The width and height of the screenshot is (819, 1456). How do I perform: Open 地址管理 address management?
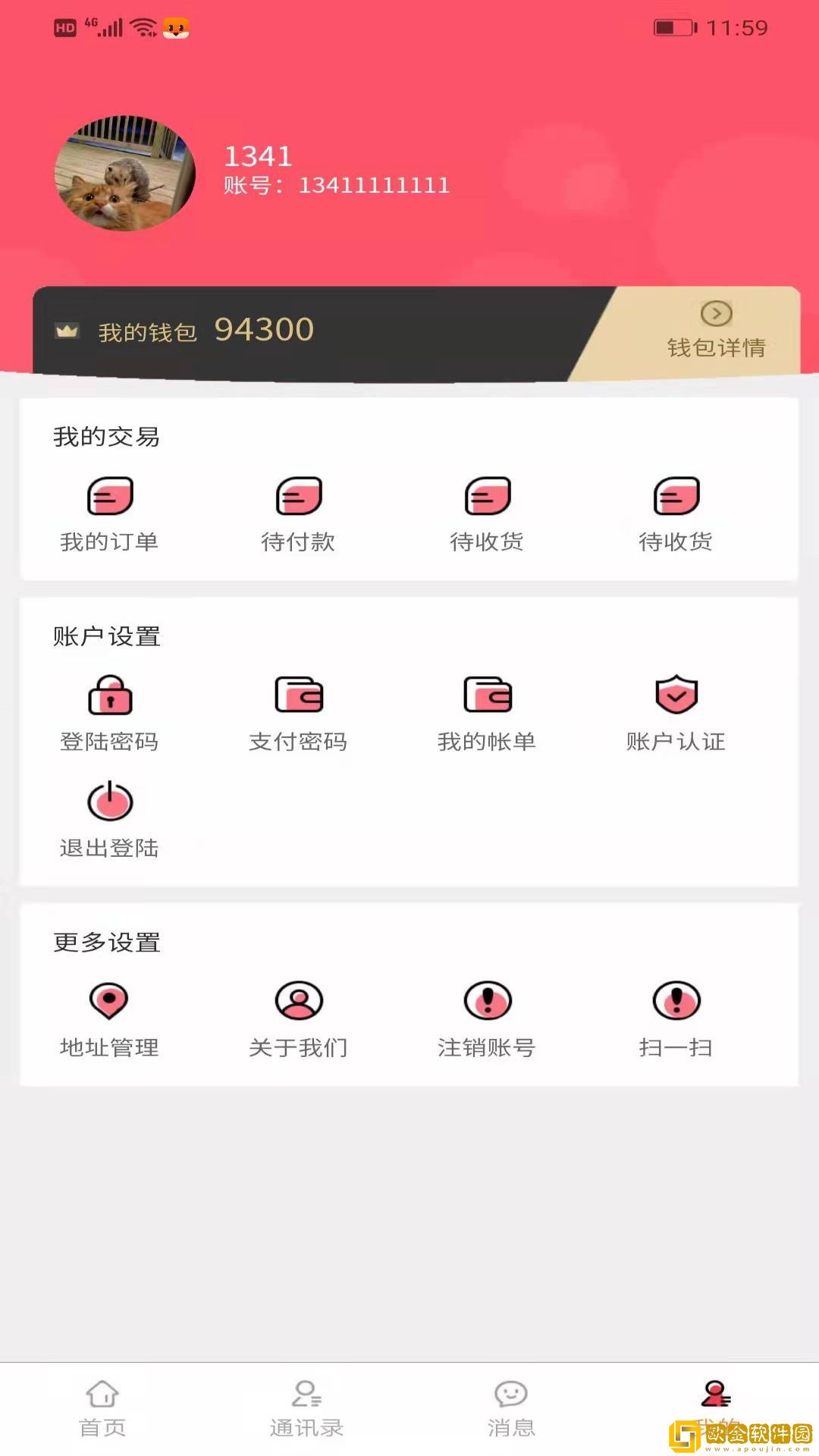click(109, 1020)
